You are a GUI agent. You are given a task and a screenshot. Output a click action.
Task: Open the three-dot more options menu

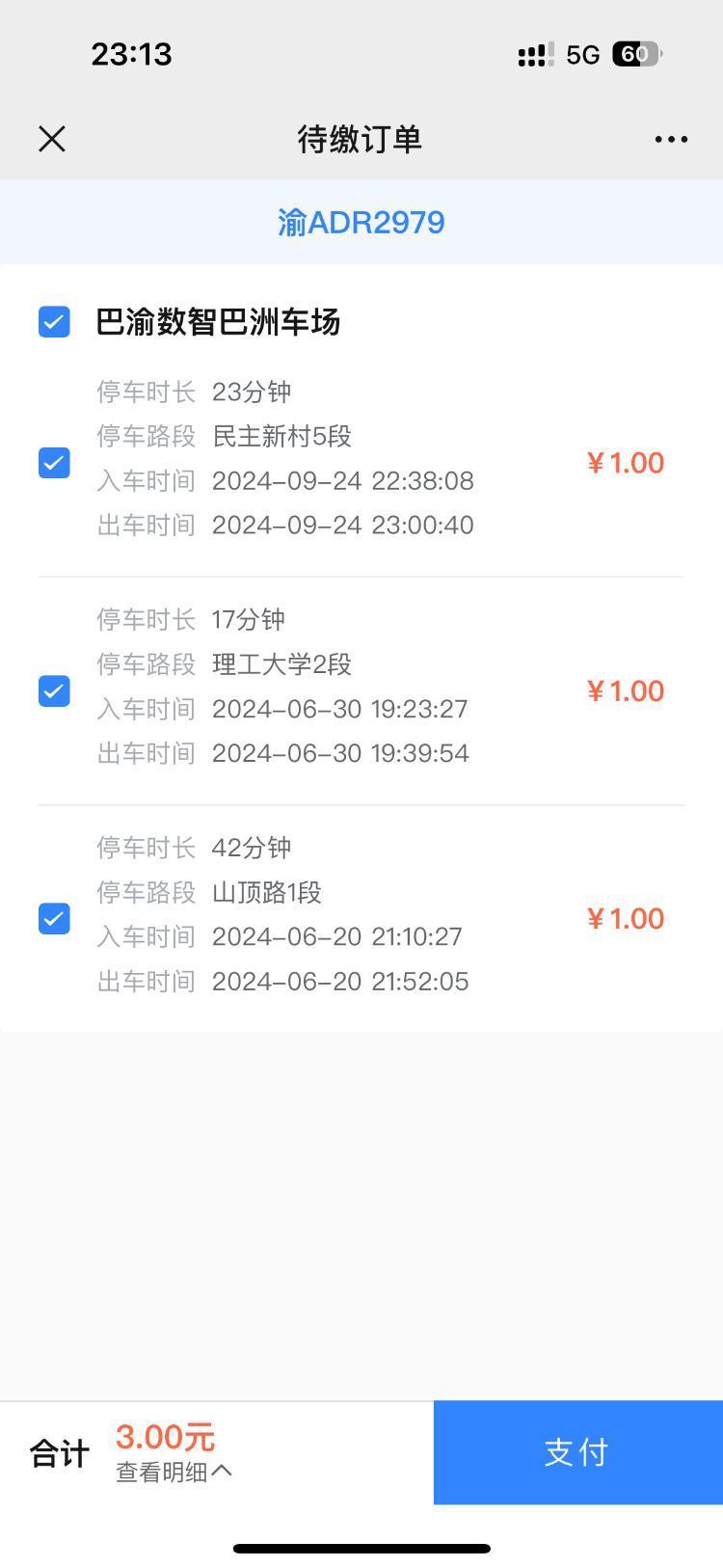[671, 139]
